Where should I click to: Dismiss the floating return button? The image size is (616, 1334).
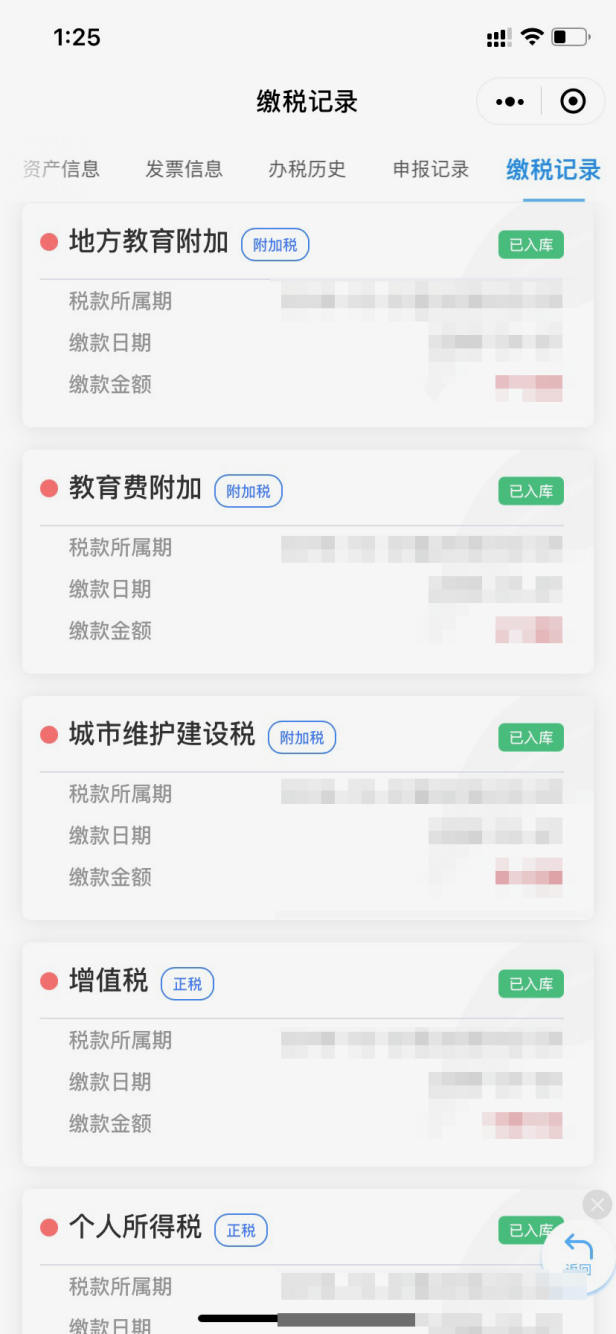click(597, 1205)
